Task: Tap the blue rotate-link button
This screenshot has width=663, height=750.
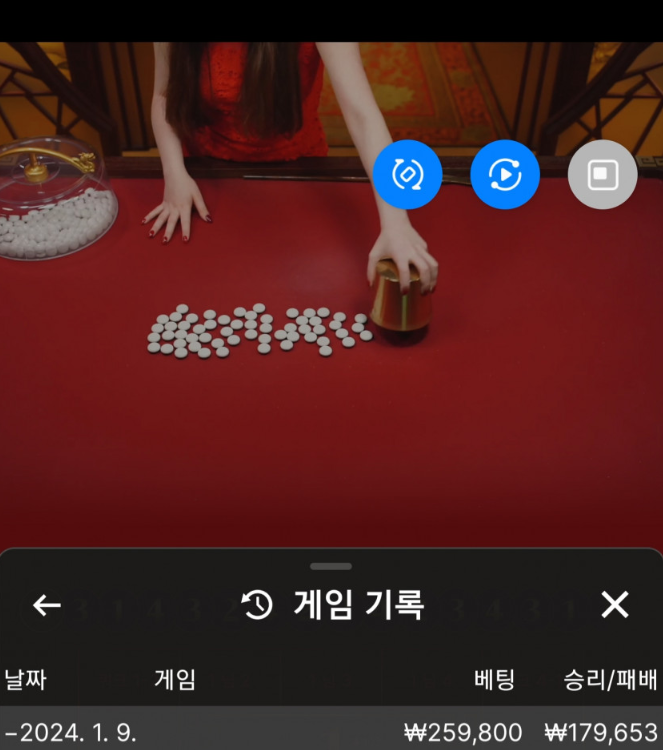Action: (407, 175)
